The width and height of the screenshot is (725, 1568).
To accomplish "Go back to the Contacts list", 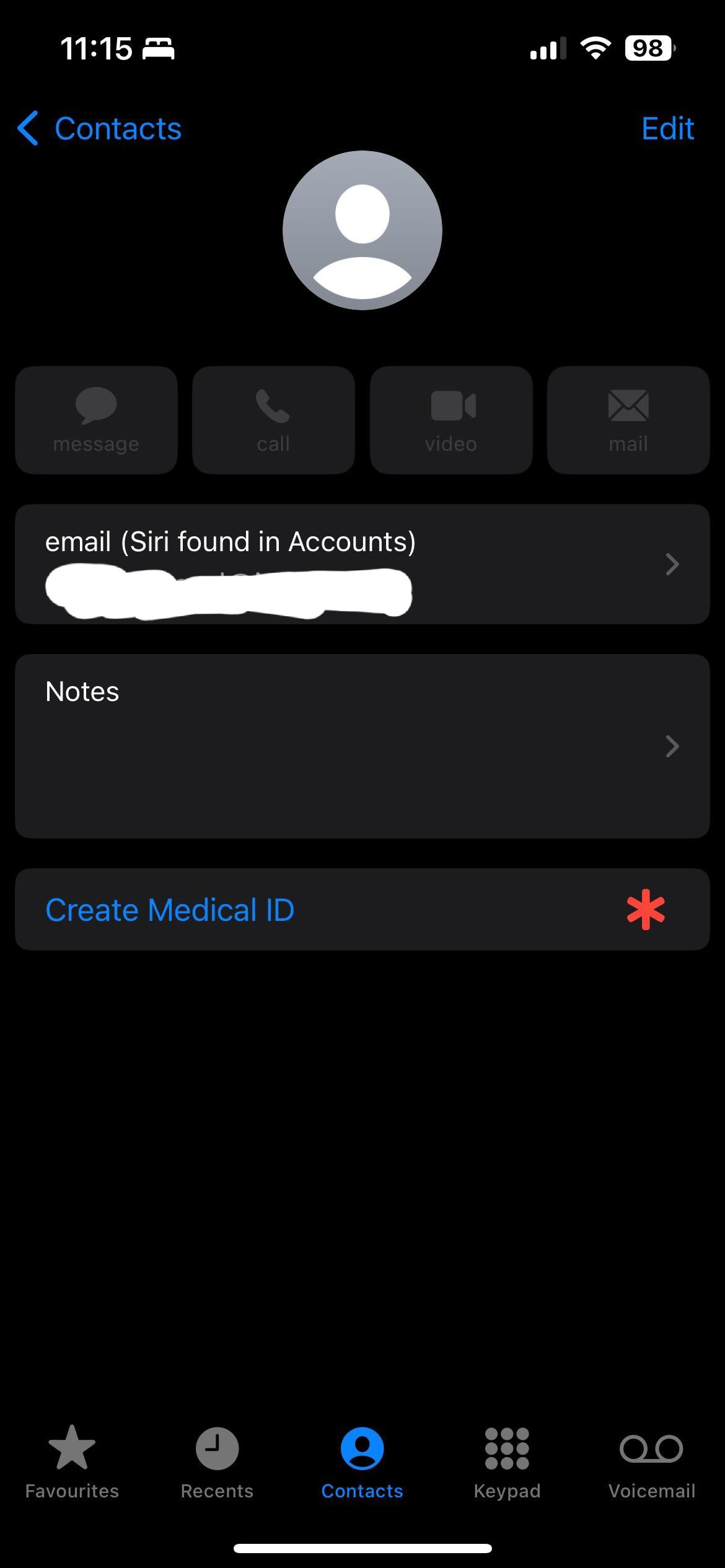I will click(x=99, y=129).
